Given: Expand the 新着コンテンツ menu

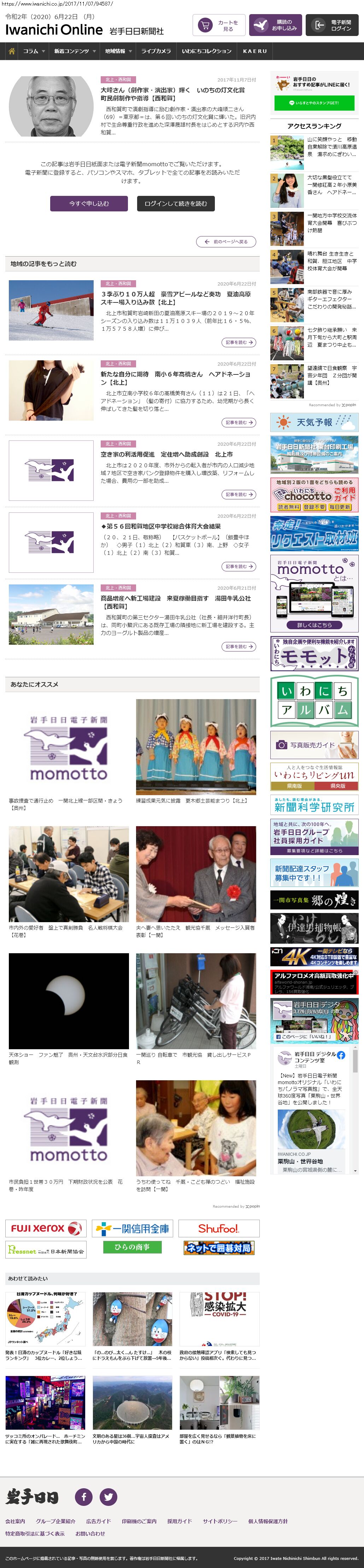Looking at the screenshot, I should 74,51.
